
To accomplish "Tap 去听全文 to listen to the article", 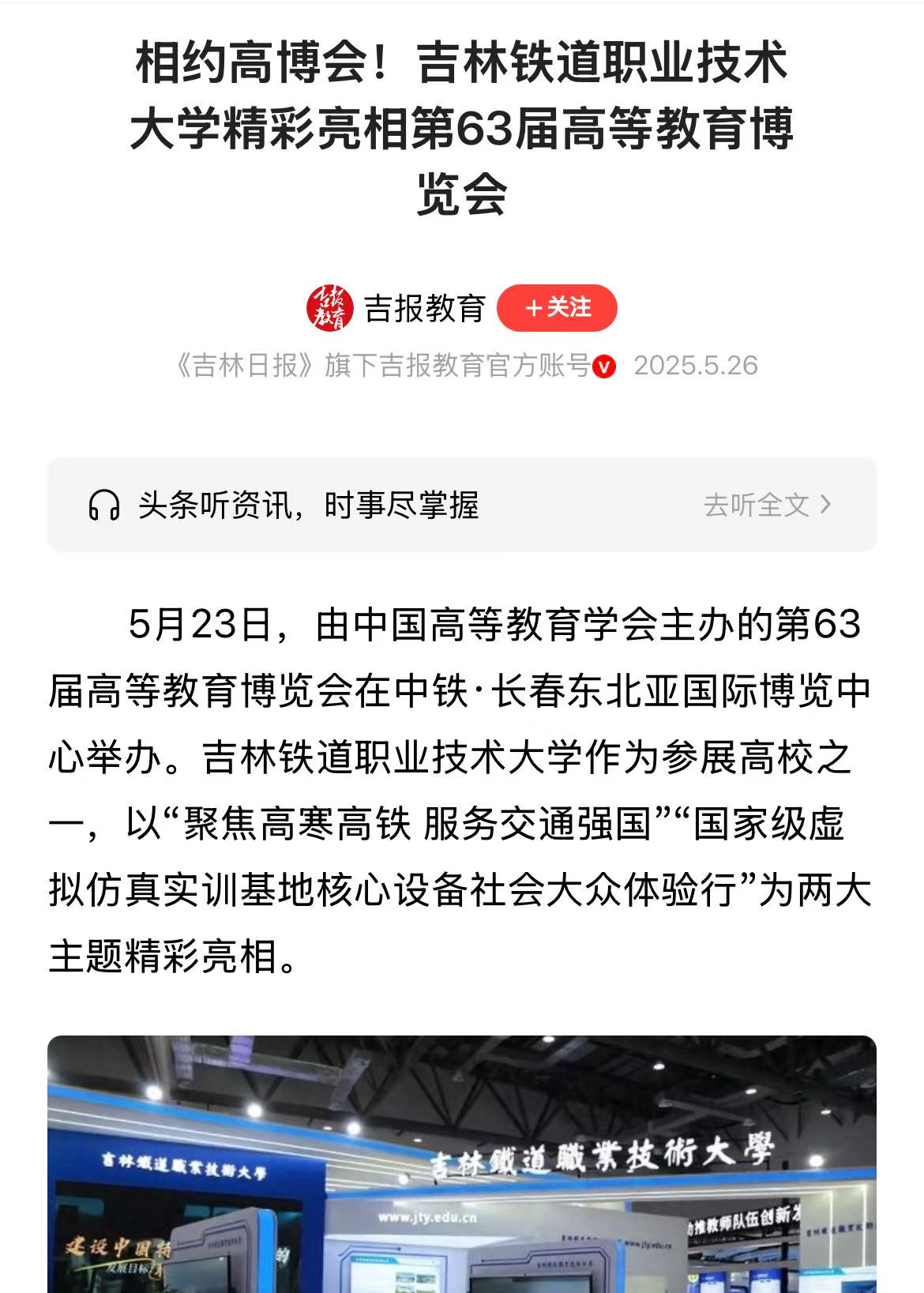I will 766,505.
